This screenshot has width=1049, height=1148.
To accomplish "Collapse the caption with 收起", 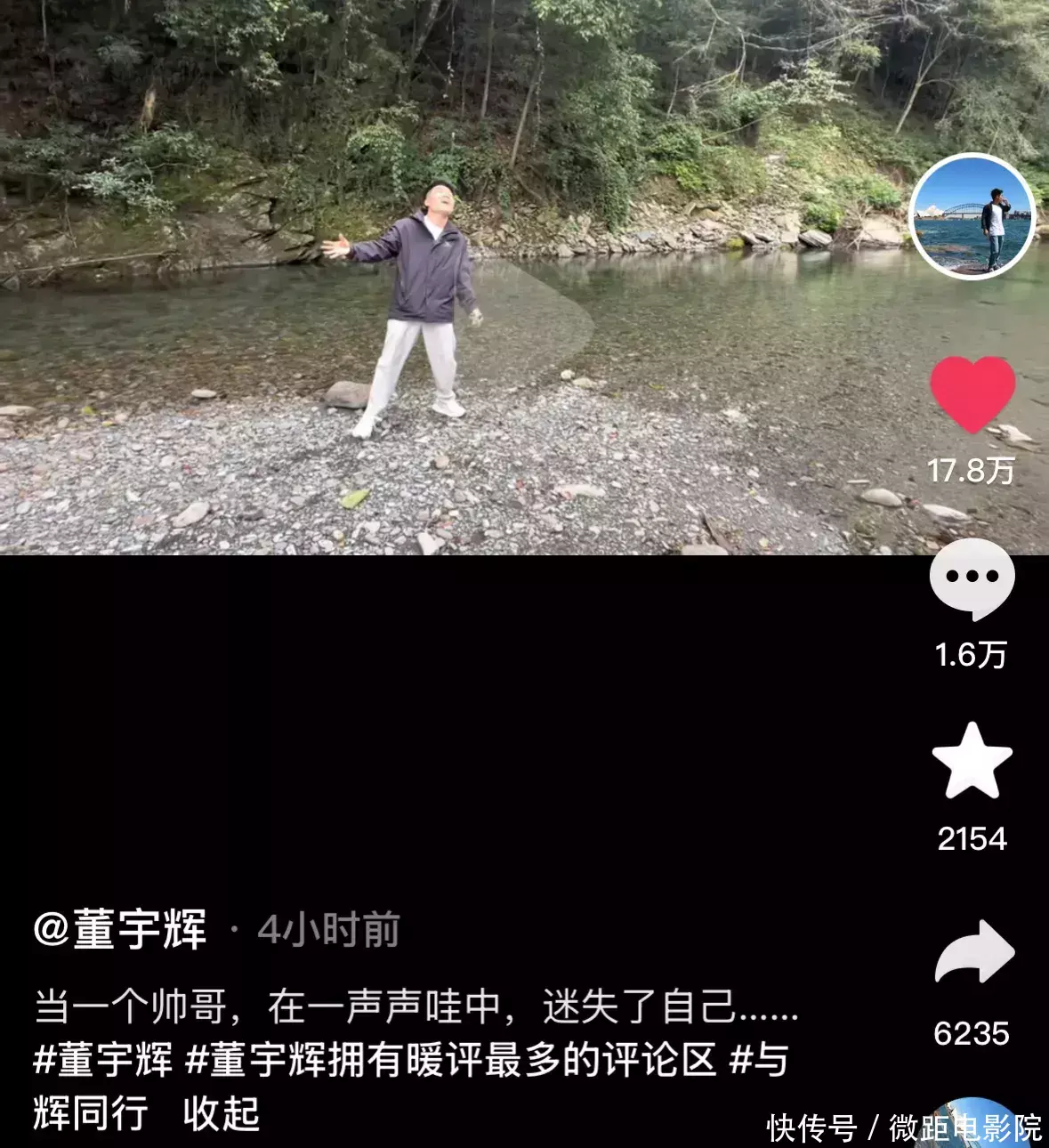I will [x=221, y=1113].
